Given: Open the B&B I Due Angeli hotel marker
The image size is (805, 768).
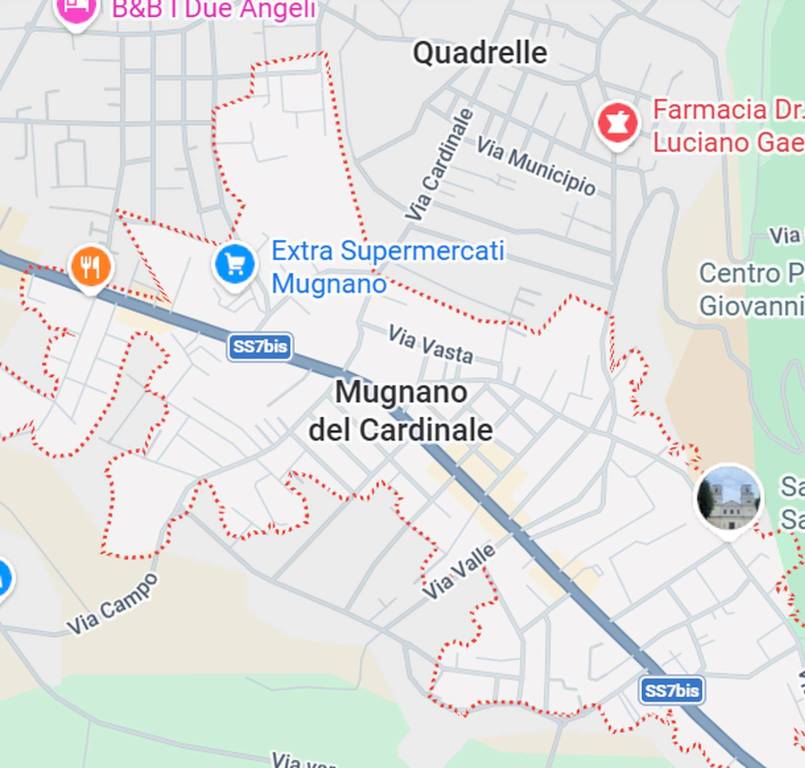Looking at the screenshot, I should tap(76, 10).
